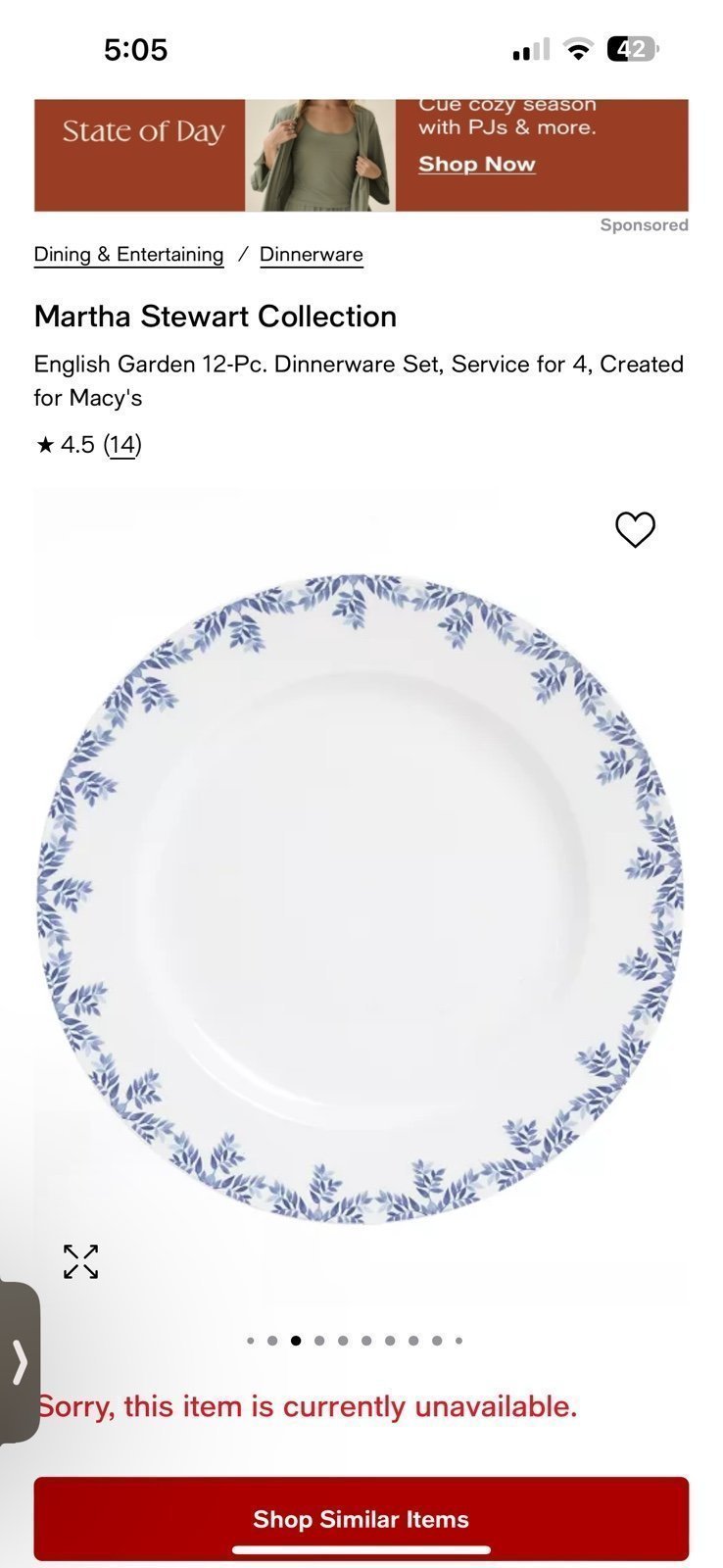The height and width of the screenshot is (1568, 723).
Task: Open the side panel arrow handle
Action: pyautogui.click(x=20, y=1362)
